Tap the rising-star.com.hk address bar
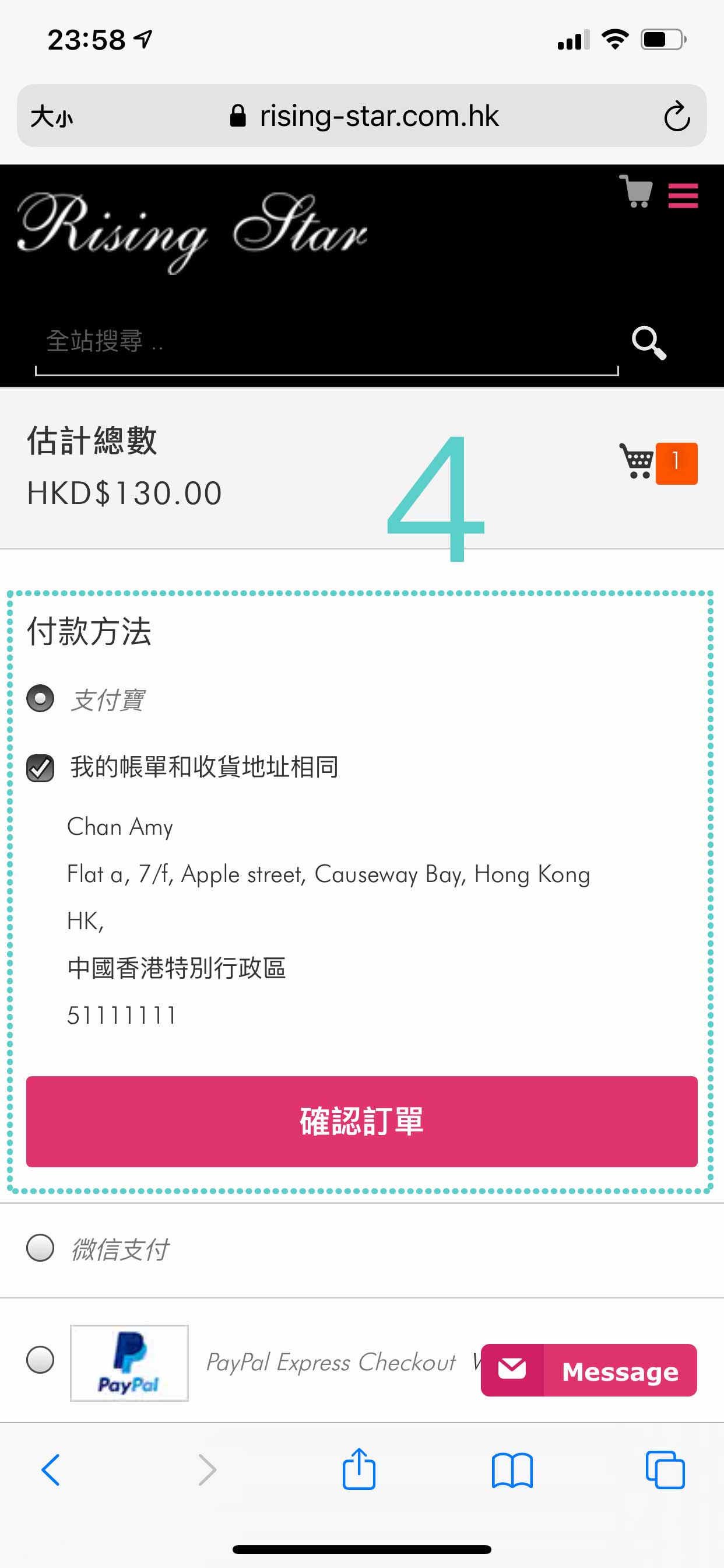 (365, 116)
